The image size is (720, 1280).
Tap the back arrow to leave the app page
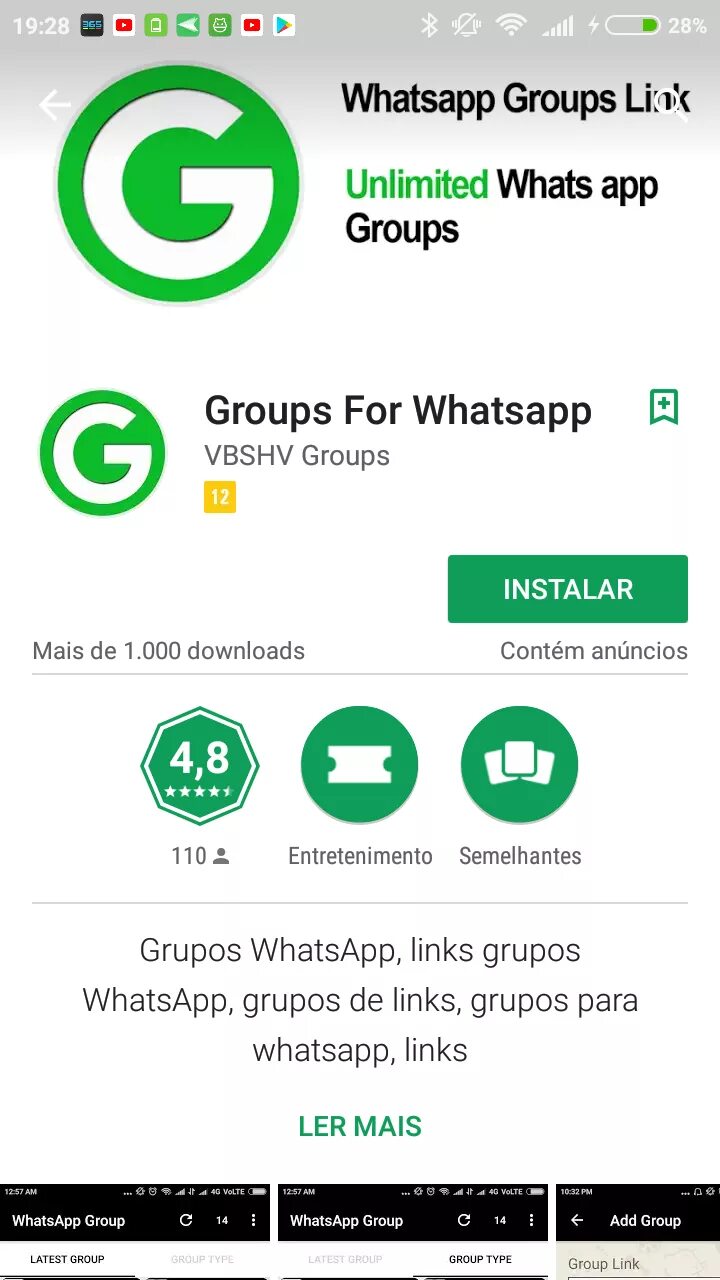pos(55,103)
